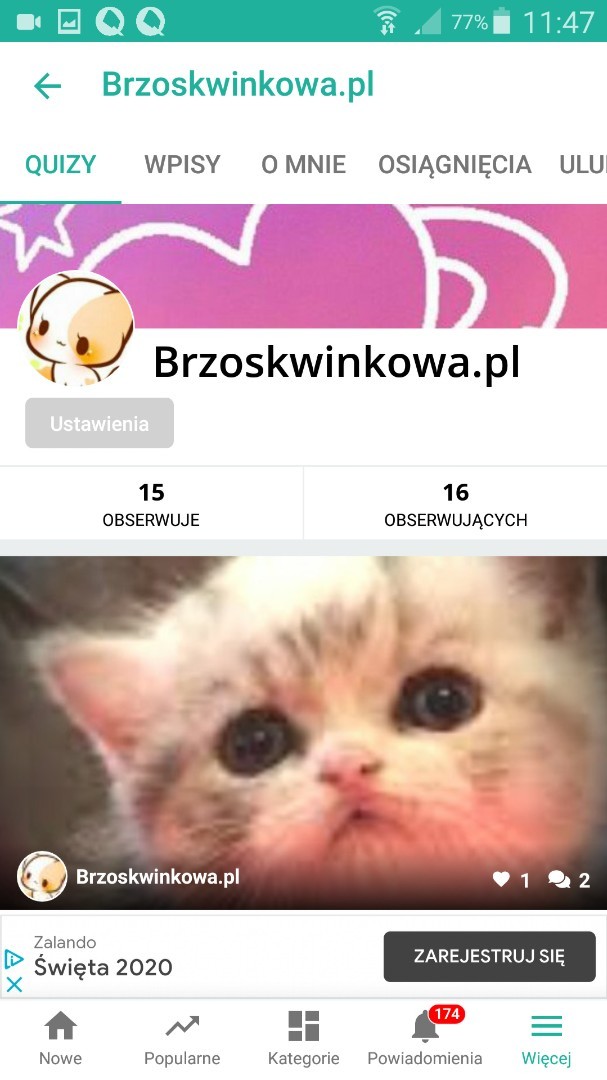View the 16 OBSERWUJĄCYCH list
The image size is (607, 1080).
(455, 504)
